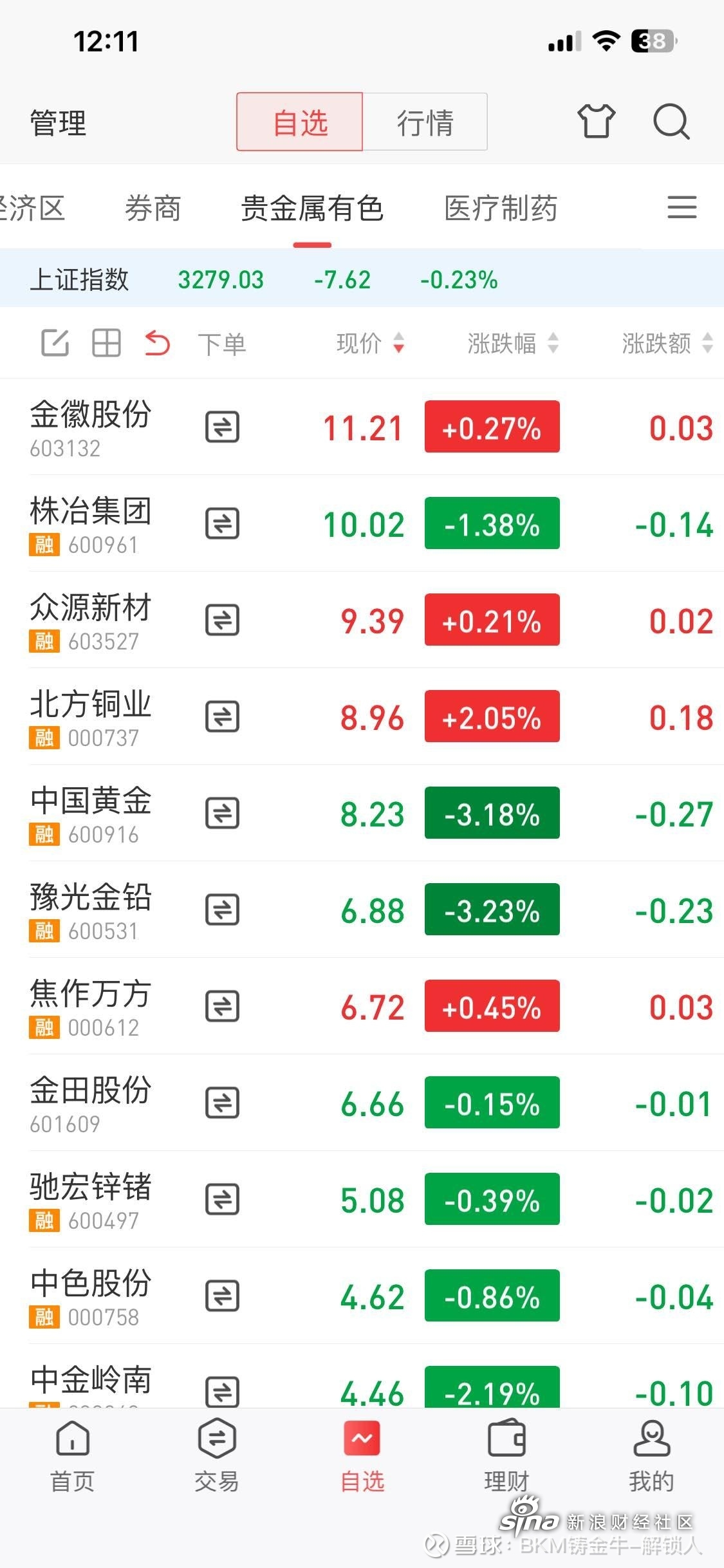Switch to the 行情 segment
This screenshot has height=1568, width=724.
coord(425,122)
